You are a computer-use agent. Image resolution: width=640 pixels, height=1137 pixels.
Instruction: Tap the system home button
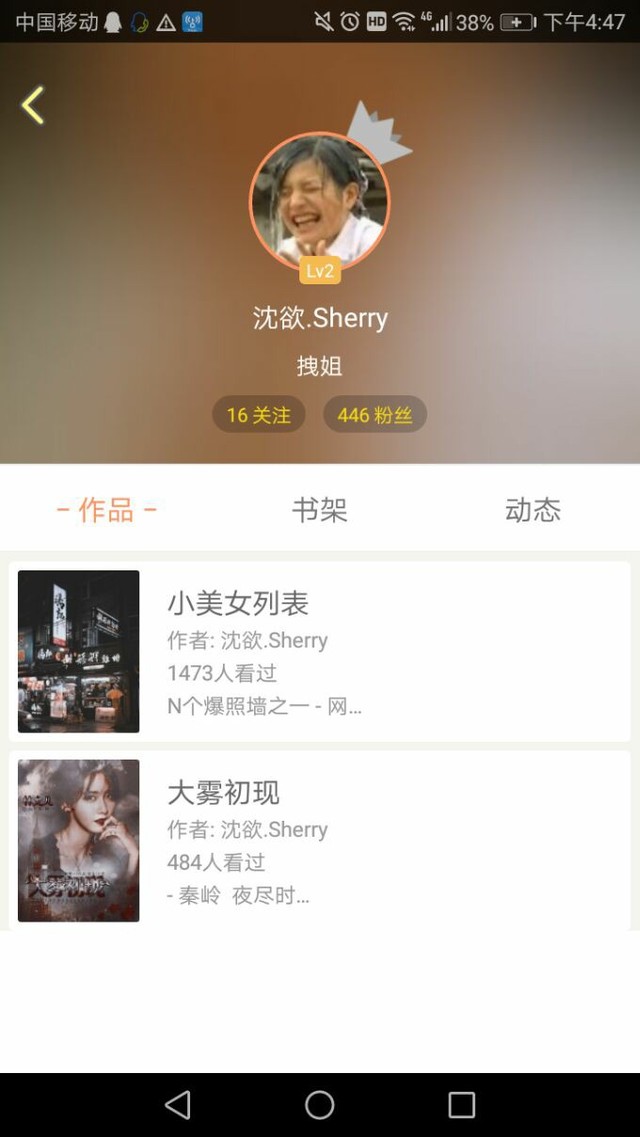[x=320, y=1104]
